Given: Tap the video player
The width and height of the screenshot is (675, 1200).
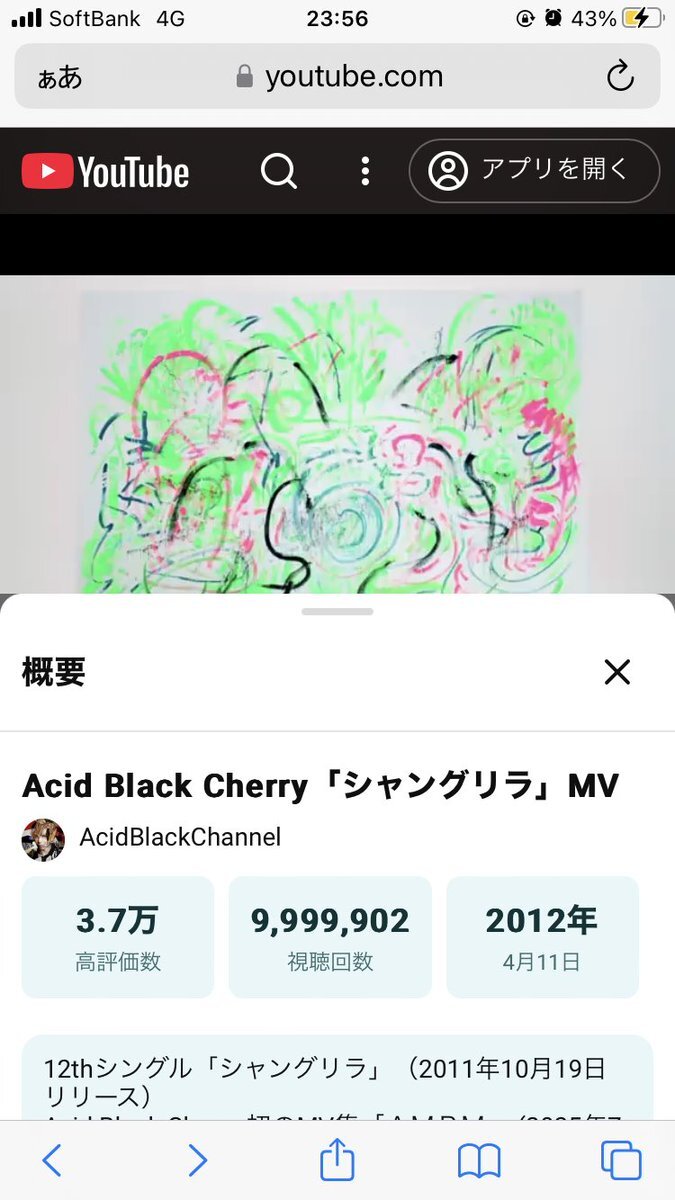Looking at the screenshot, I should point(337,430).
